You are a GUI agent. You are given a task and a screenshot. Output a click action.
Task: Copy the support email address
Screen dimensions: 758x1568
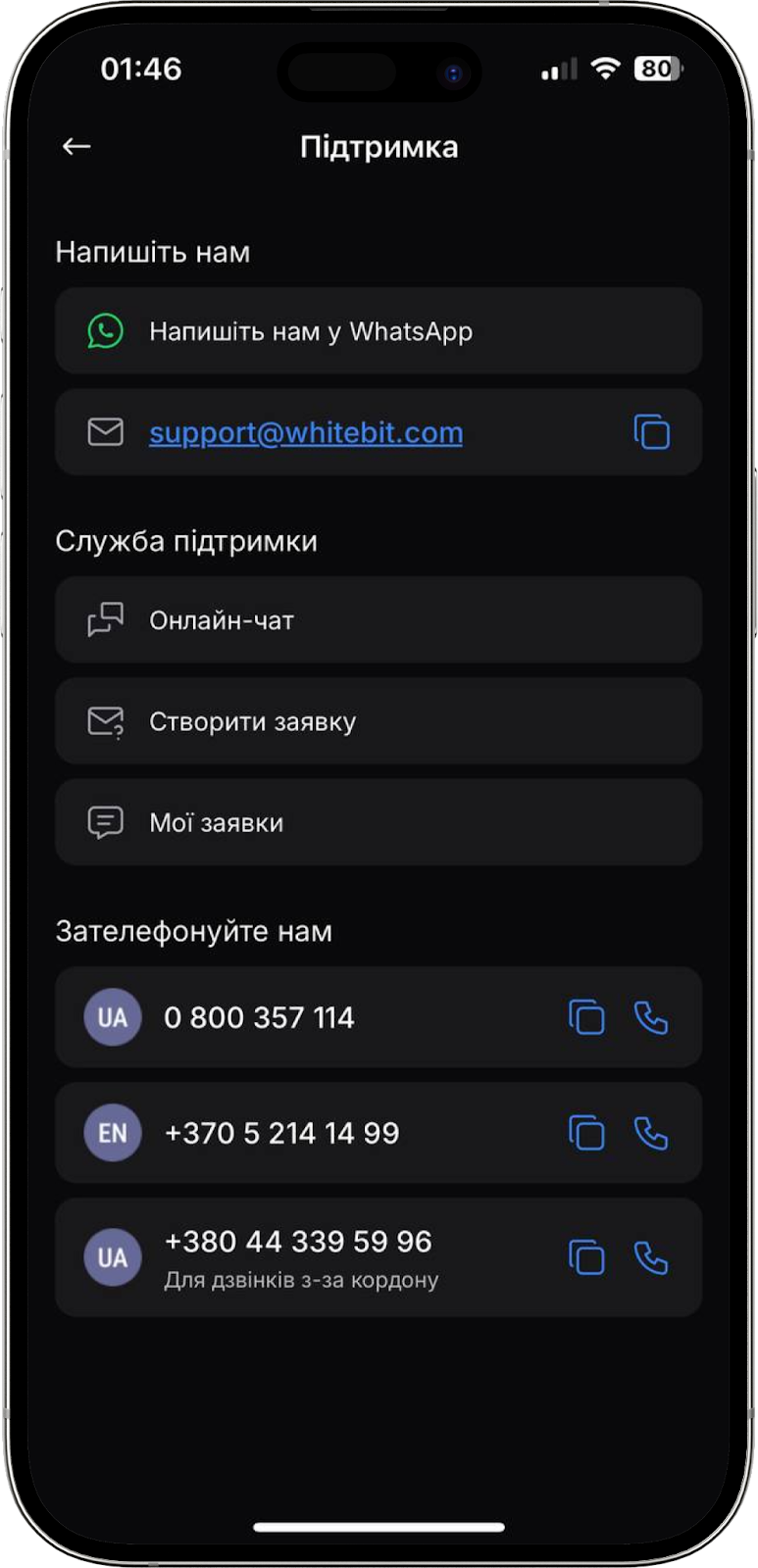click(x=652, y=432)
